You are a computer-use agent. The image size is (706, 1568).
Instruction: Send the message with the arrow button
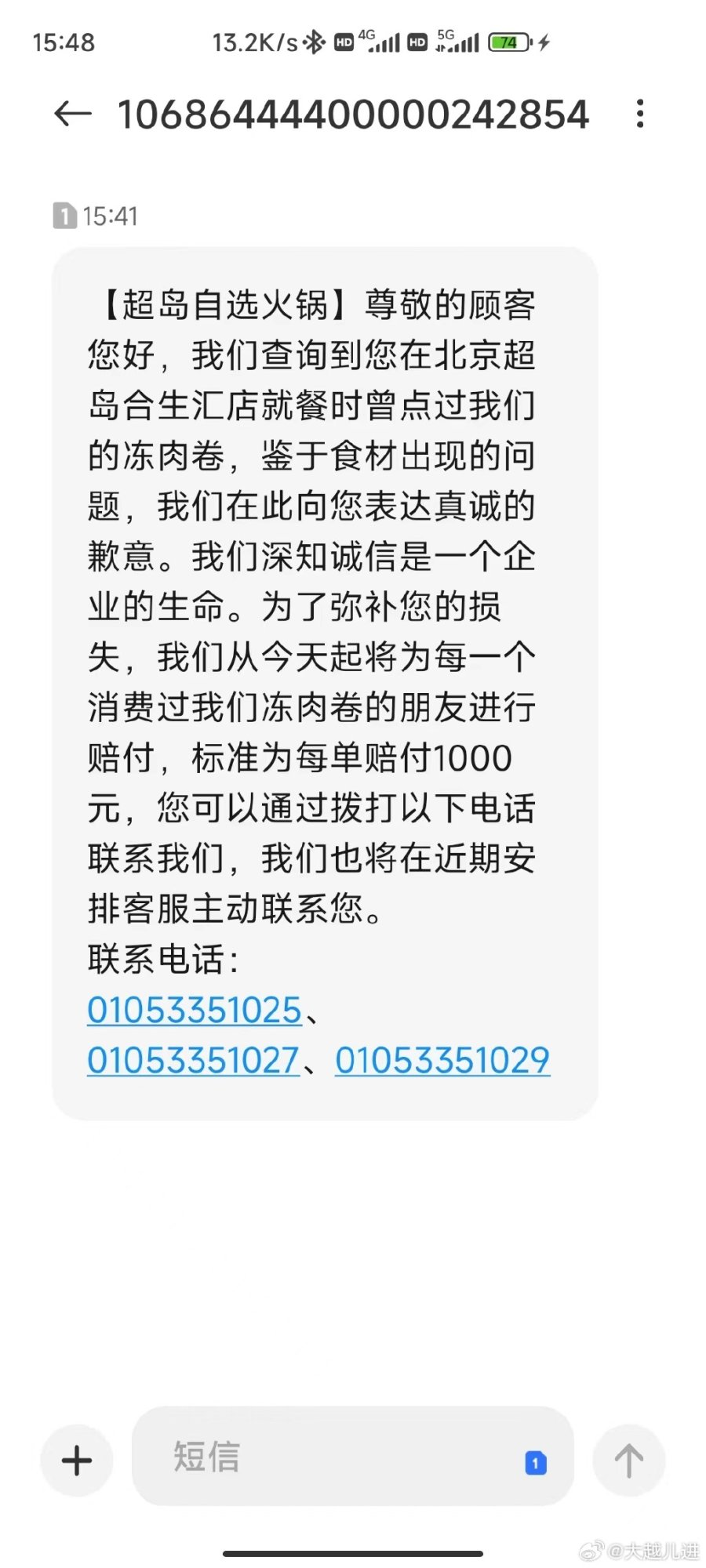coord(628,1460)
